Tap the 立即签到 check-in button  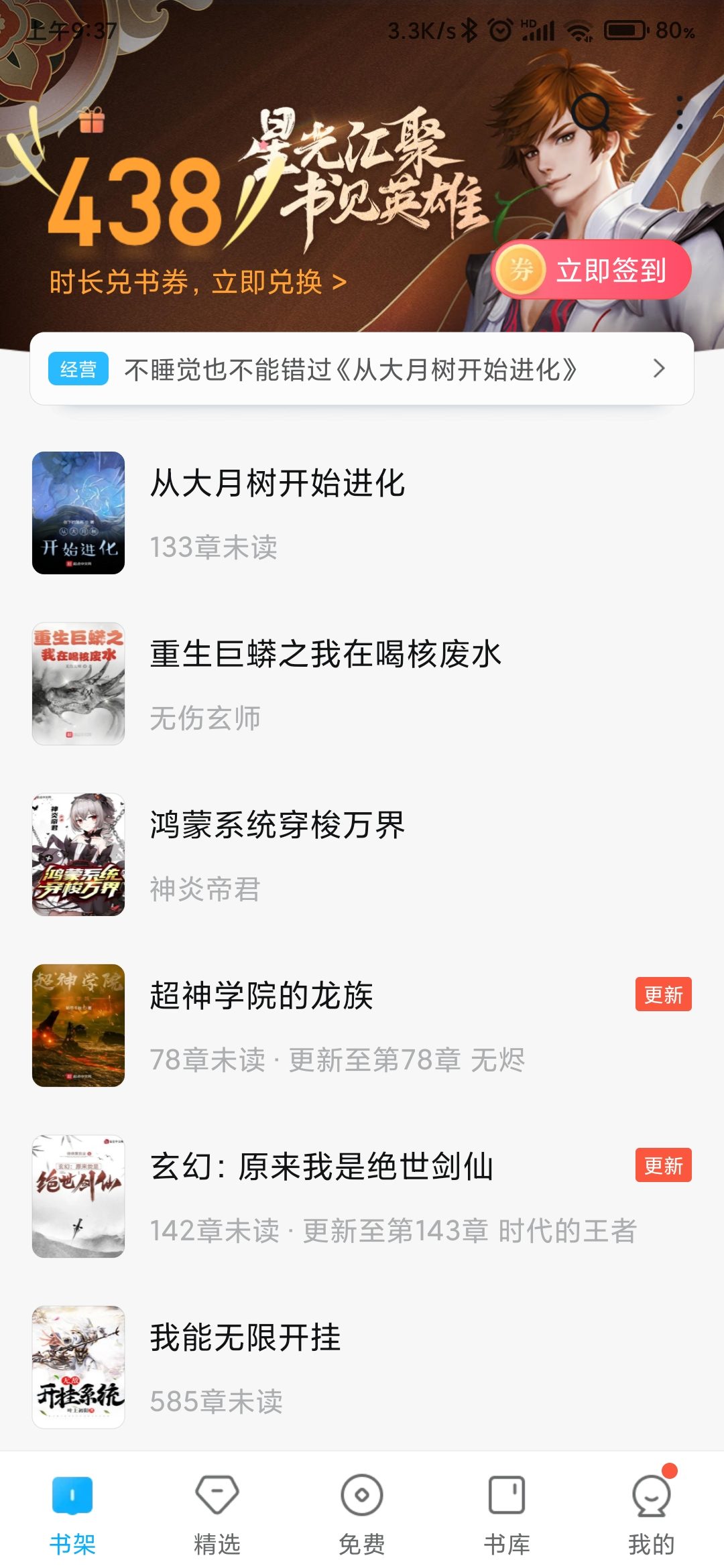point(592,269)
